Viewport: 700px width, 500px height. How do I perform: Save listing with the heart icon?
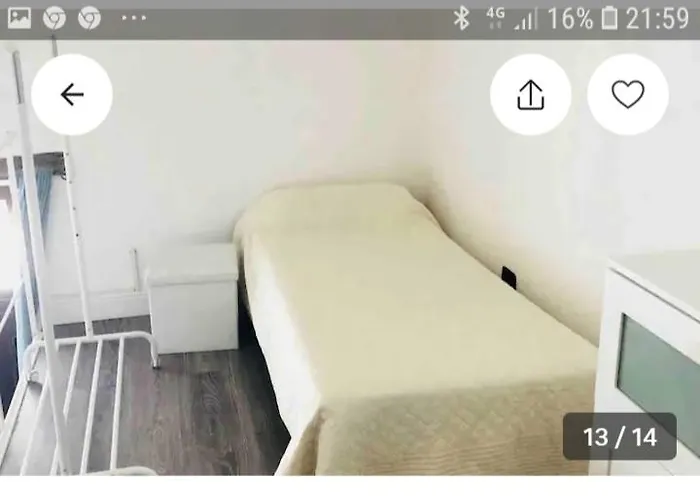[627, 95]
